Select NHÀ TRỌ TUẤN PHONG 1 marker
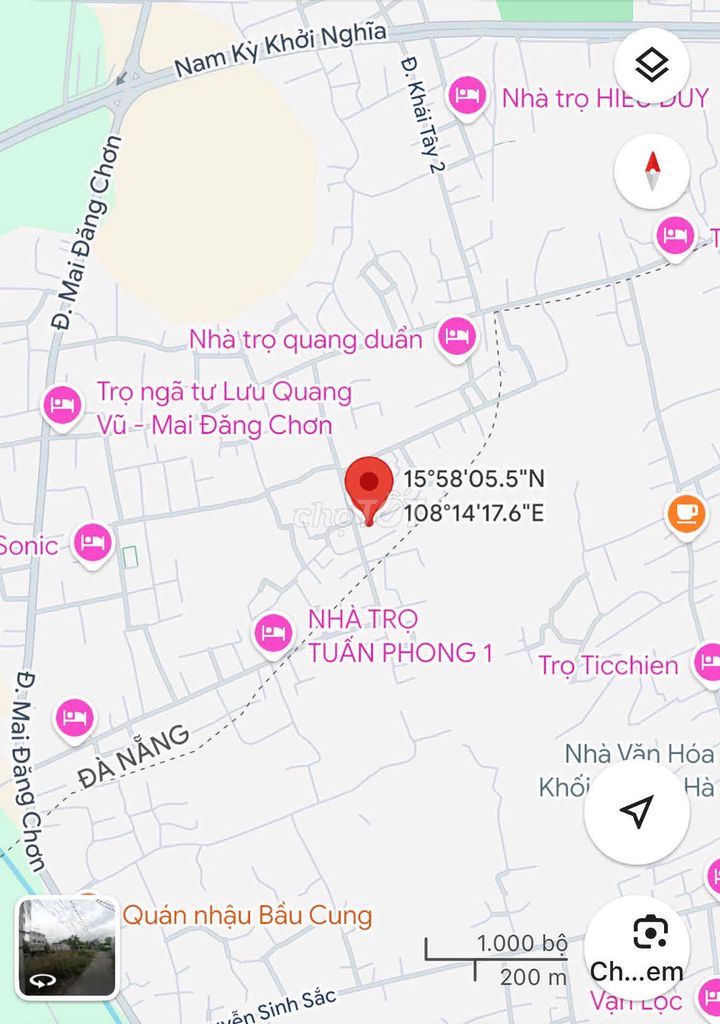 click(273, 632)
